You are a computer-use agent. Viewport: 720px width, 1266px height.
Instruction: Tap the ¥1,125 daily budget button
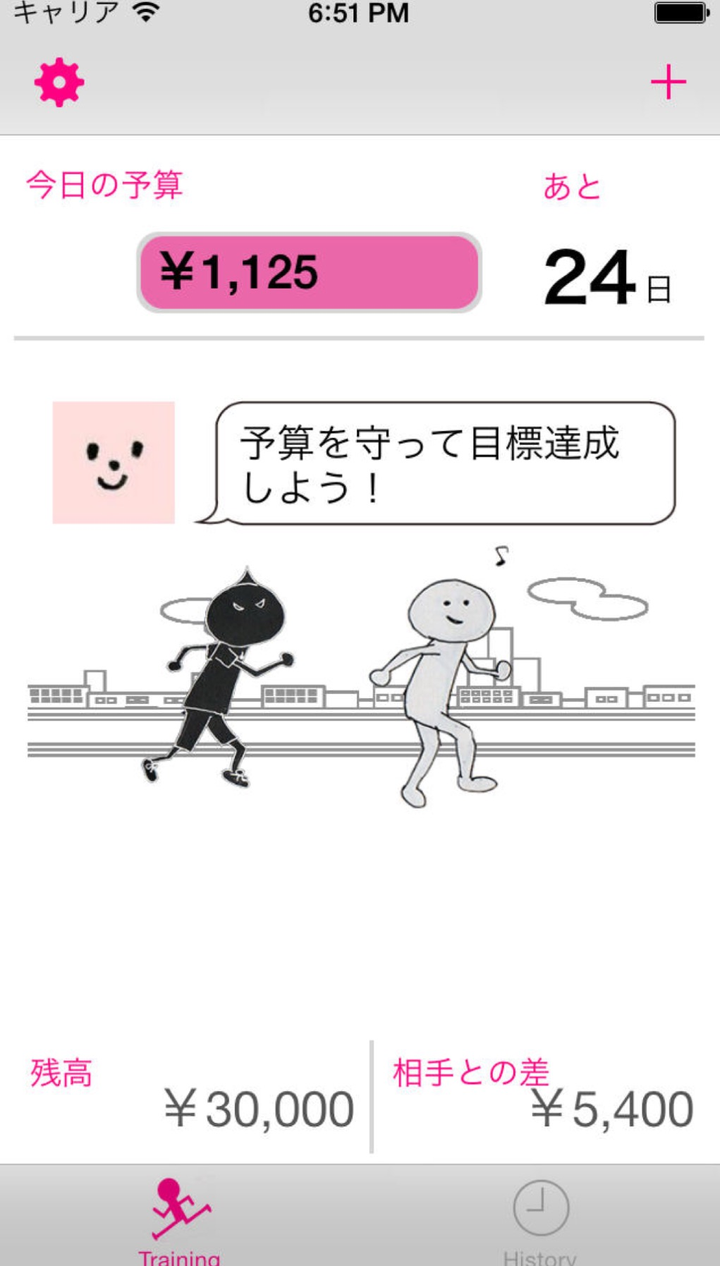(309, 273)
